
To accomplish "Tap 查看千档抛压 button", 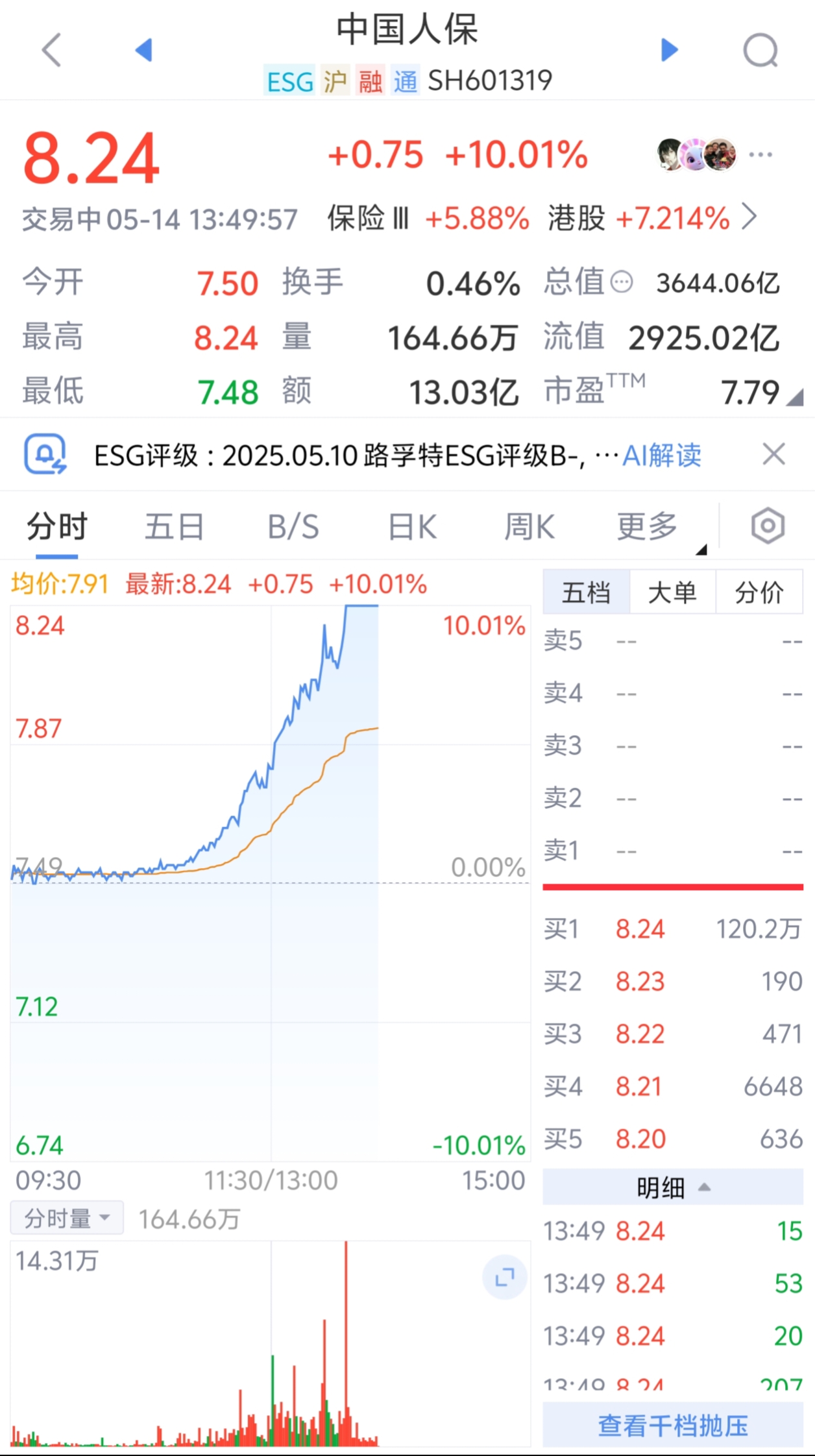I will 673,1426.
